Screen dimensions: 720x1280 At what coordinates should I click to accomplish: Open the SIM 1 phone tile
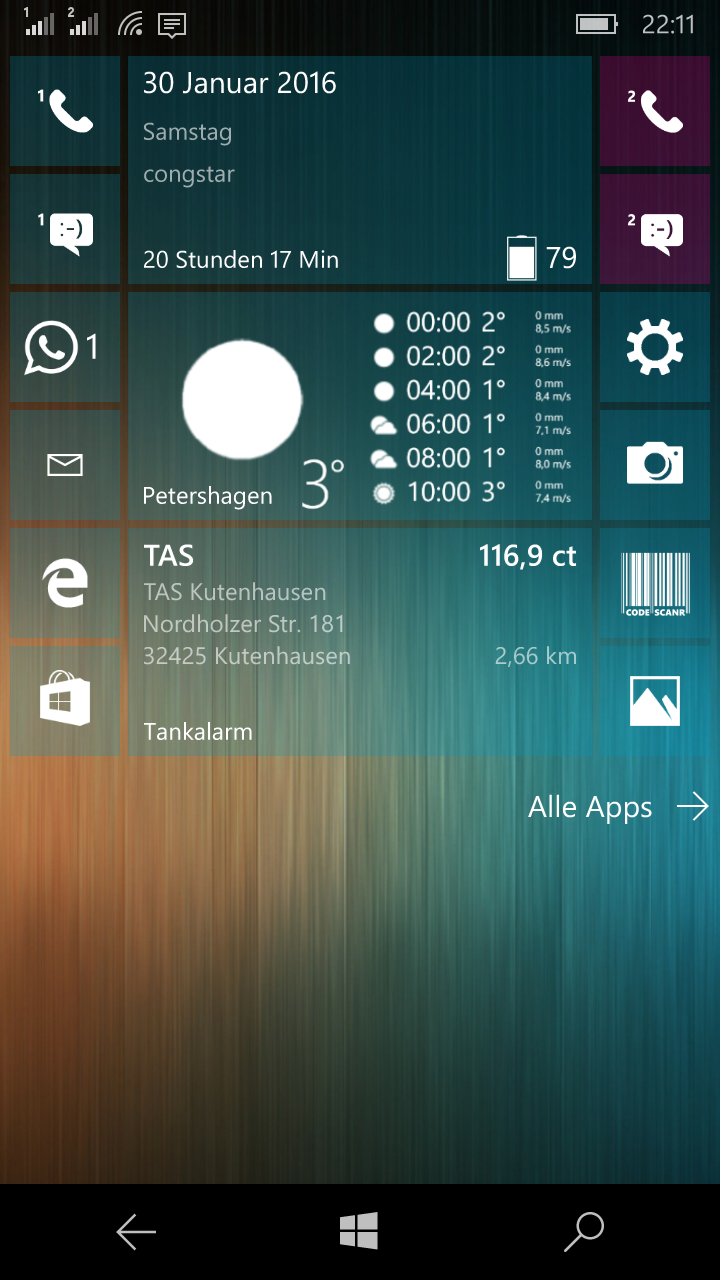[65, 111]
